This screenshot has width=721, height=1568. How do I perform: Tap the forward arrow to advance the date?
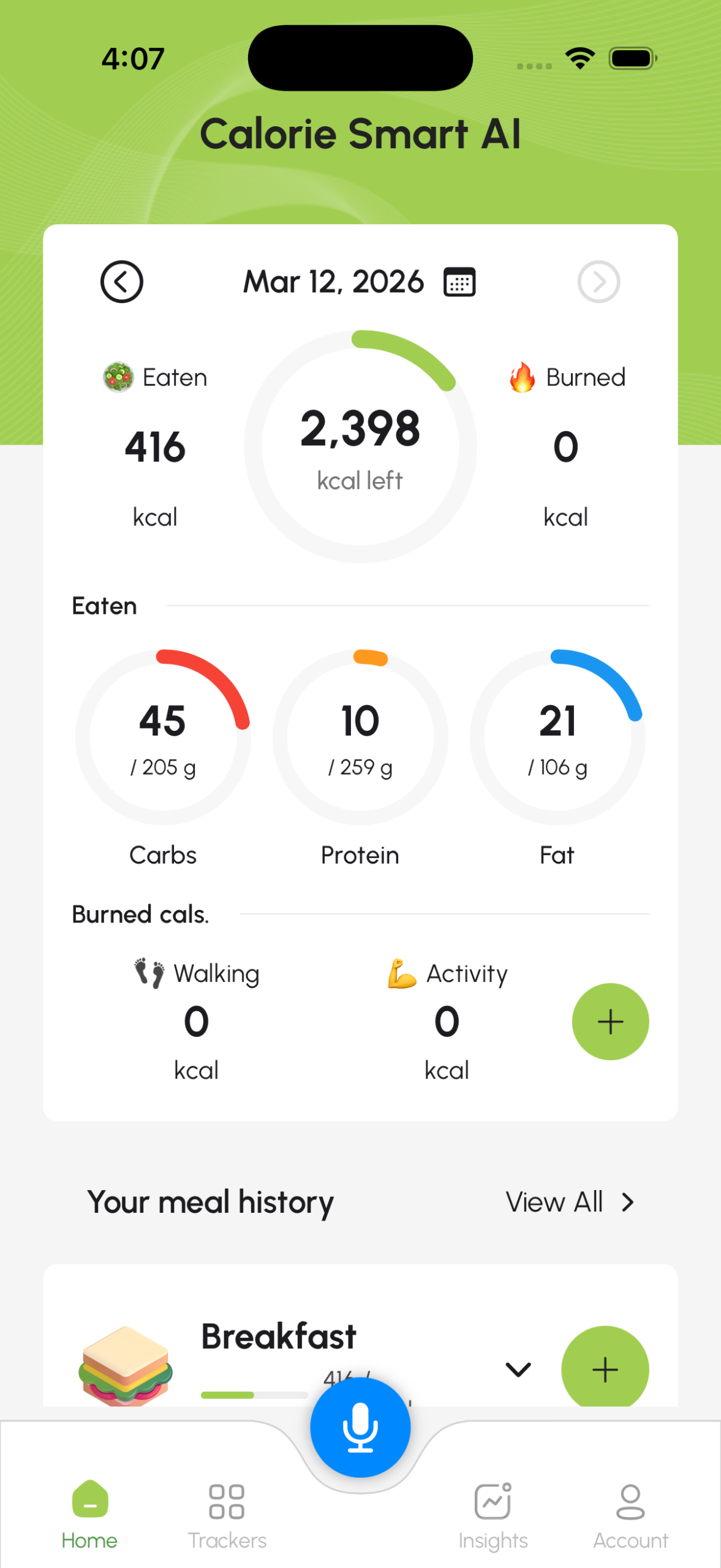point(598,281)
